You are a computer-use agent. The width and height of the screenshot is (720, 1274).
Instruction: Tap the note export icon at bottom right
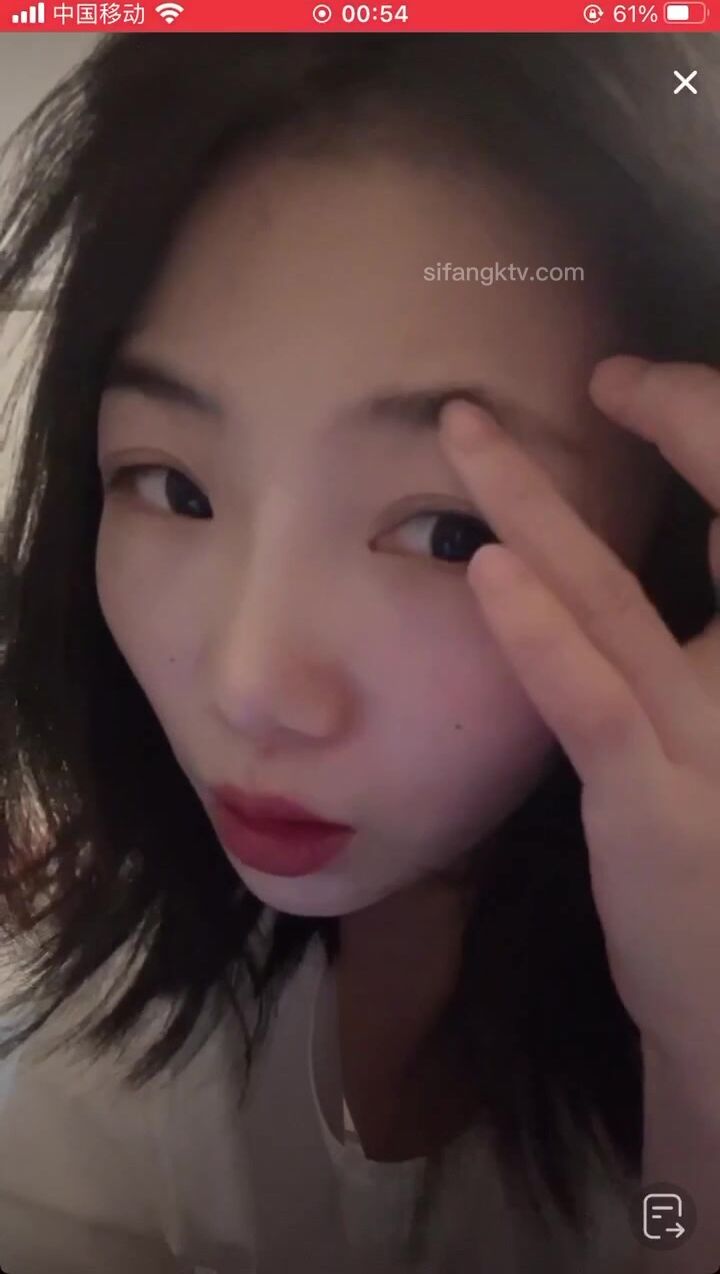tap(662, 1217)
